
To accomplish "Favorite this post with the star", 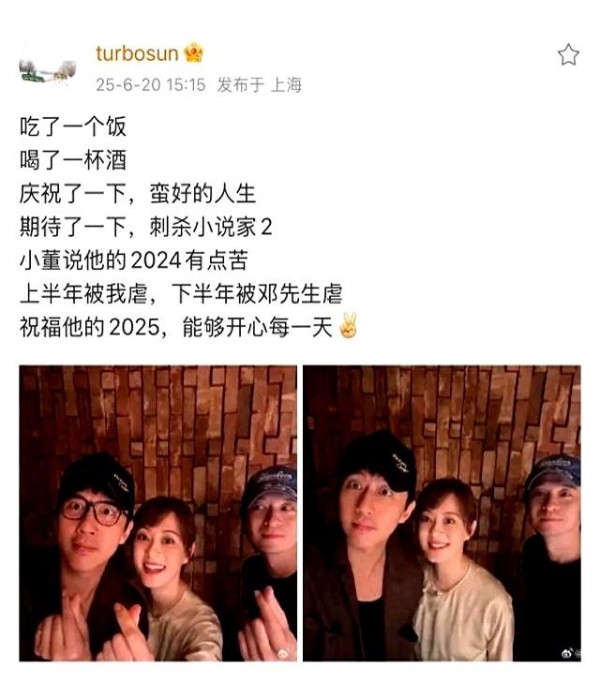I will (568, 54).
